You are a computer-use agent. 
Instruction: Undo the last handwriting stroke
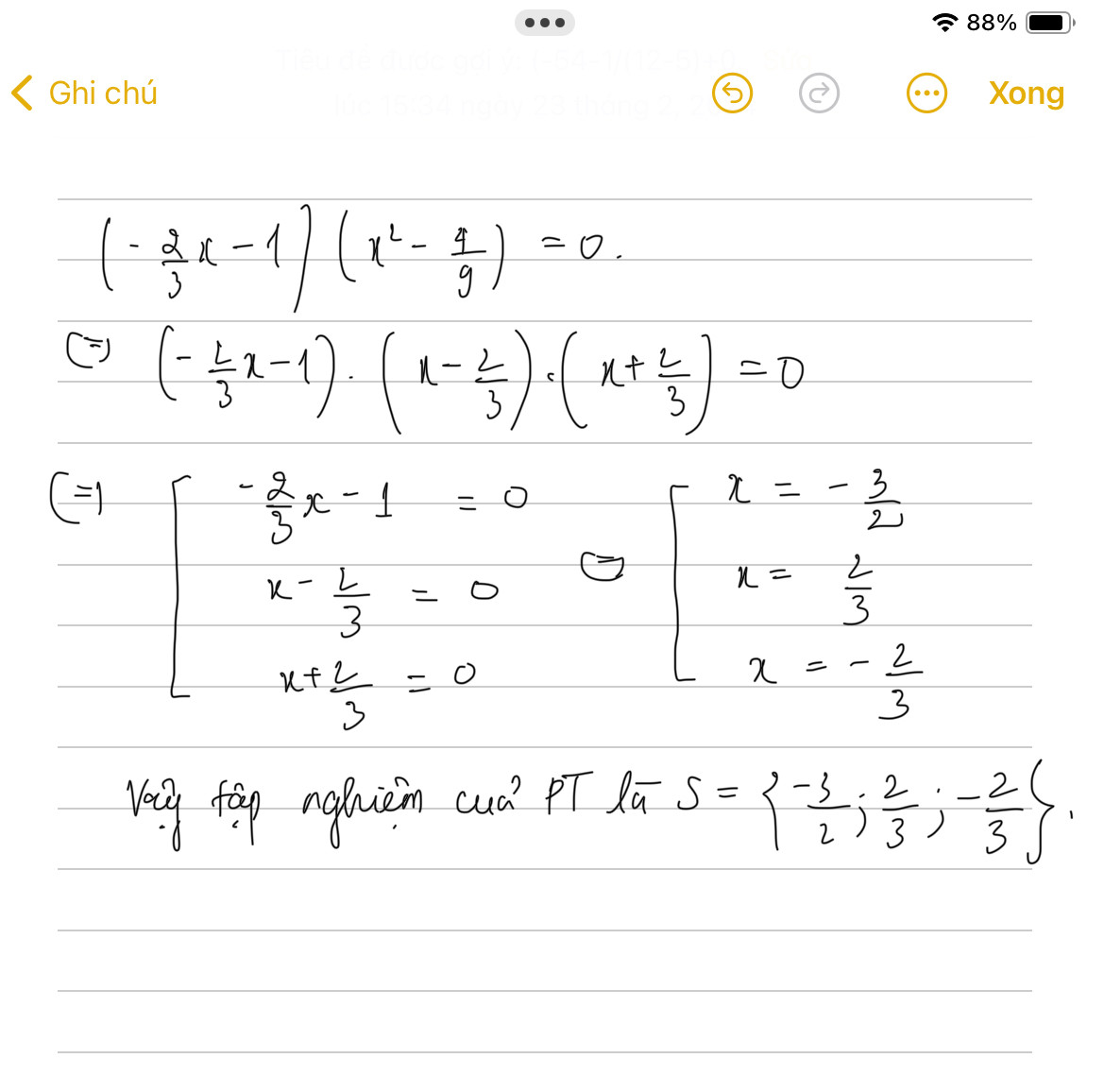(732, 94)
